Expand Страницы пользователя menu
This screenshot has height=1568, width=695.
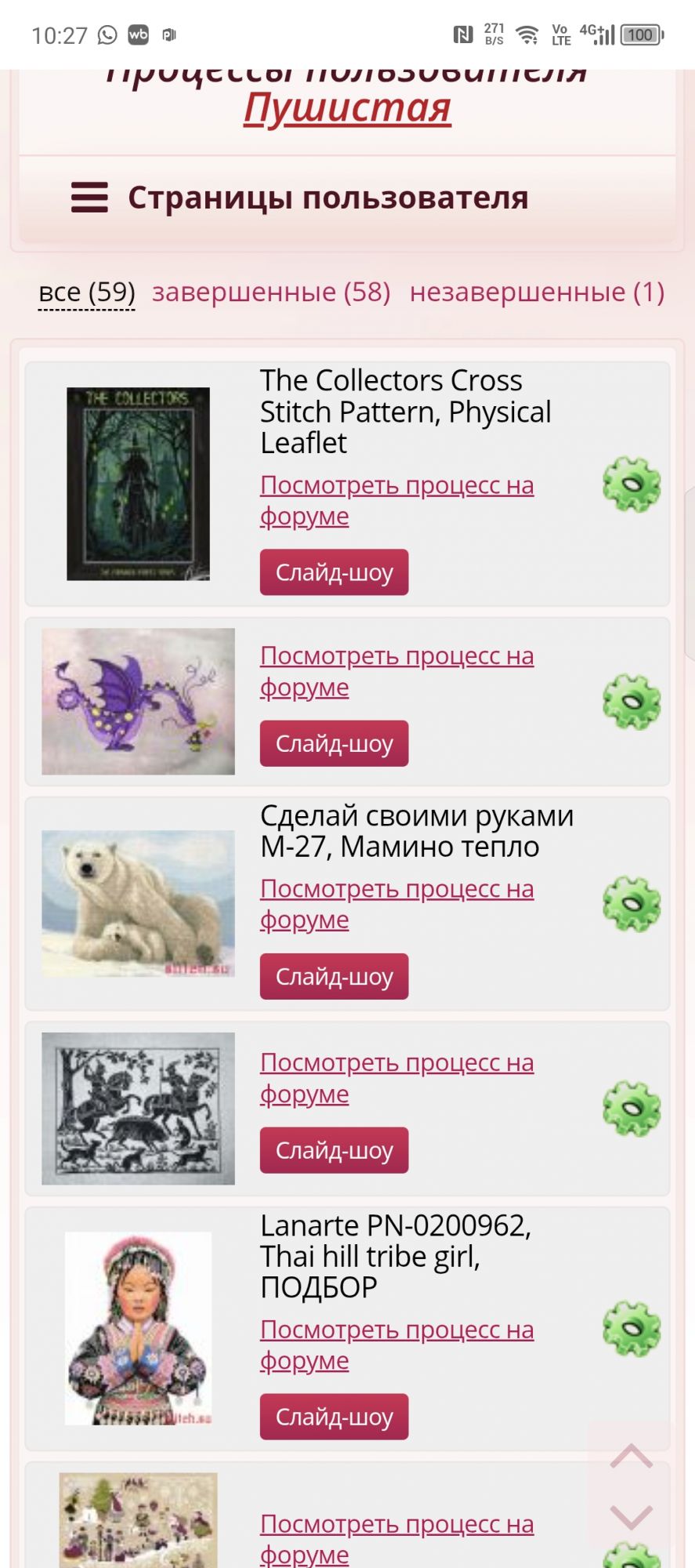click(x=300, y=198)
